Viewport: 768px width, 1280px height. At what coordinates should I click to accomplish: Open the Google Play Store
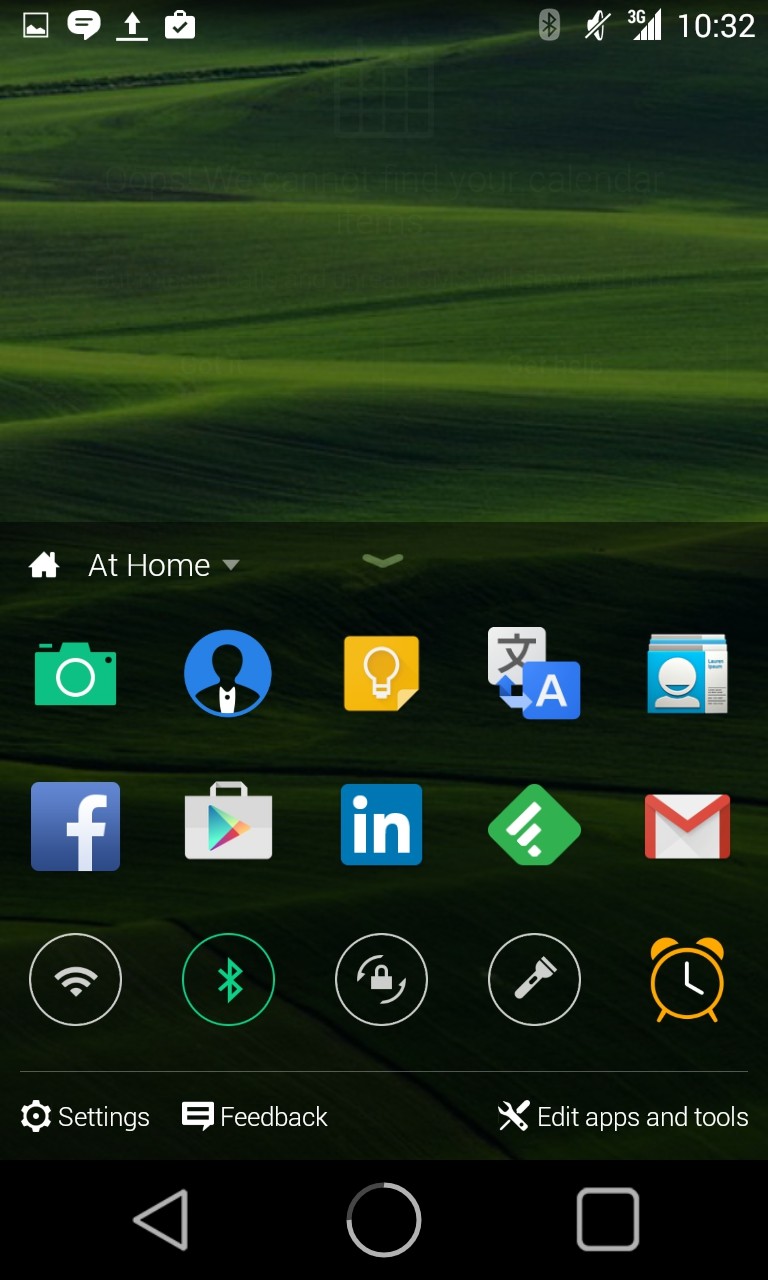click(x=228, y=824)
